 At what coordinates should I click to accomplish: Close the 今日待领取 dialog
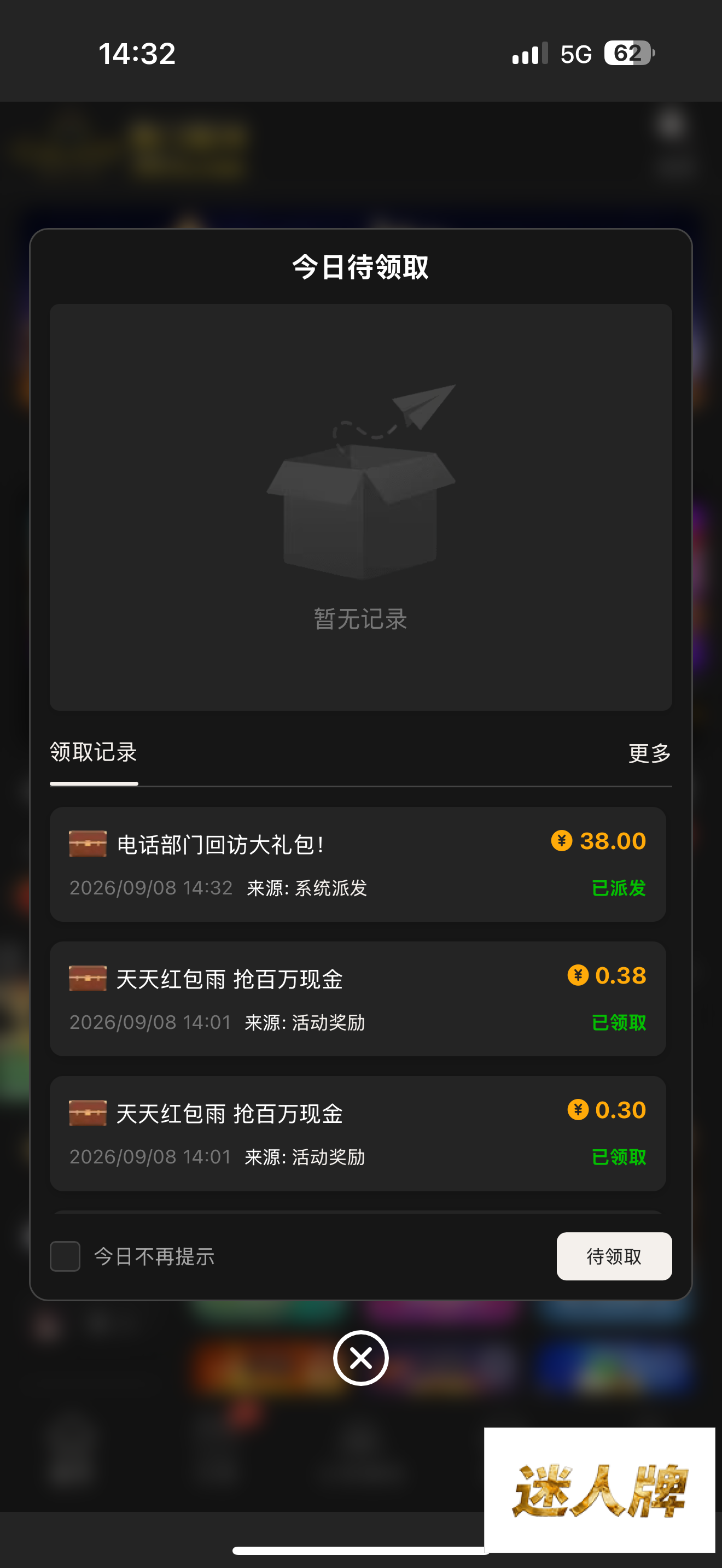click(360, 1358)
